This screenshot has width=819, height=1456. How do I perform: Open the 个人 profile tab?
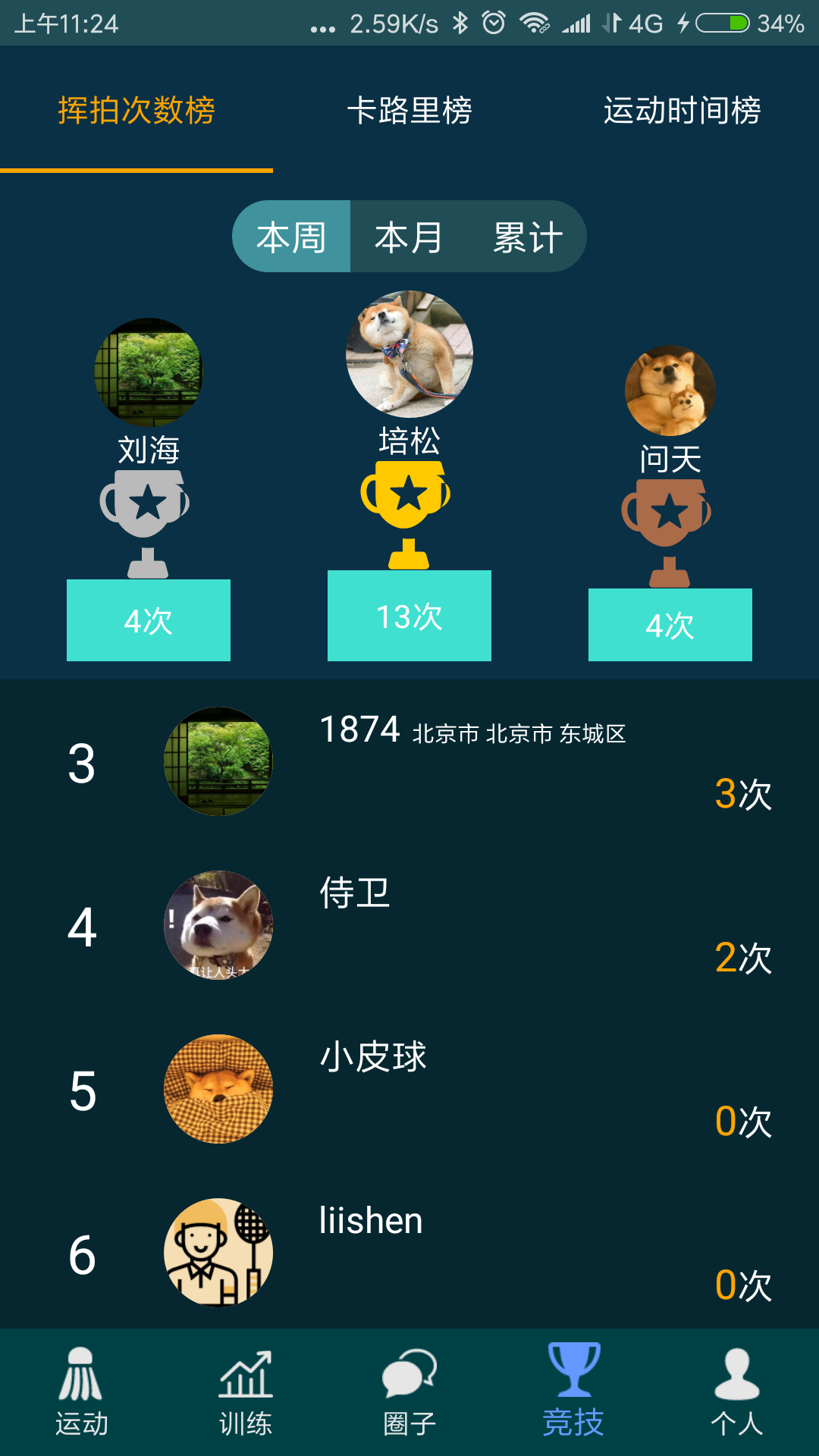737,1392
